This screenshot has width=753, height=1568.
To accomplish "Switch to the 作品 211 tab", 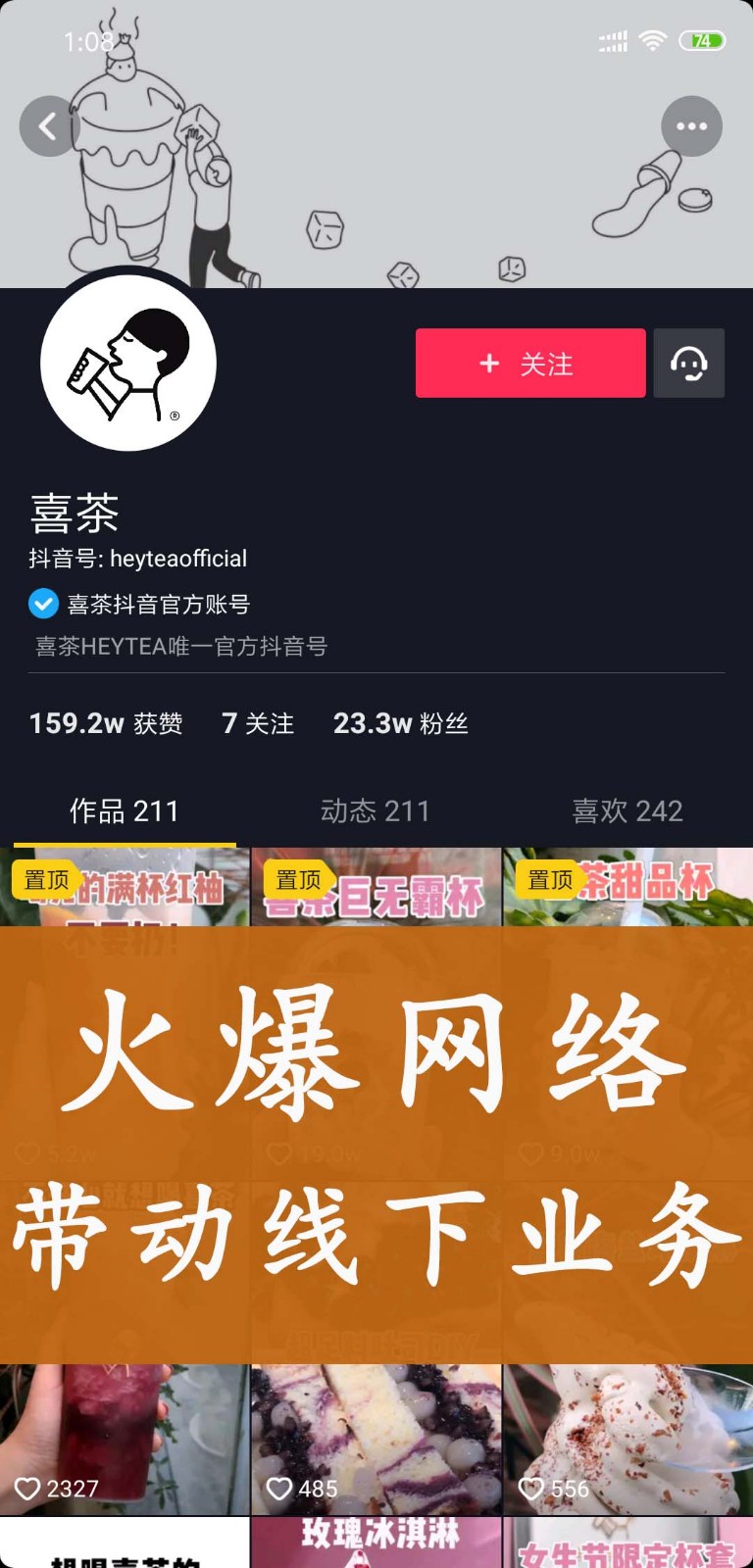I will tap(125, 811).
